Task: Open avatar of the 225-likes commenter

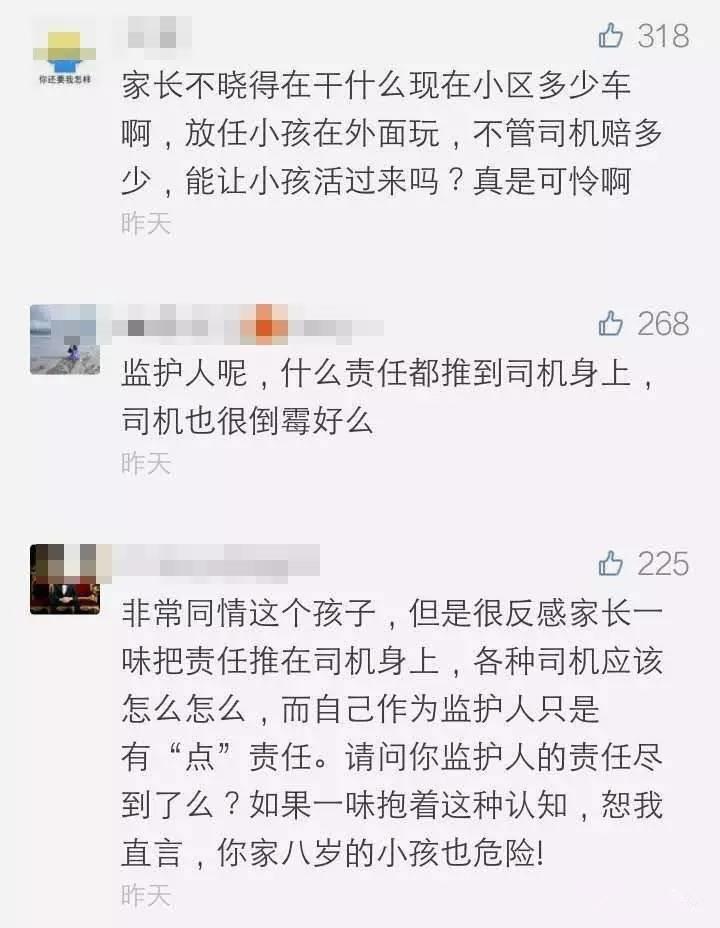Action: point(65,579)
